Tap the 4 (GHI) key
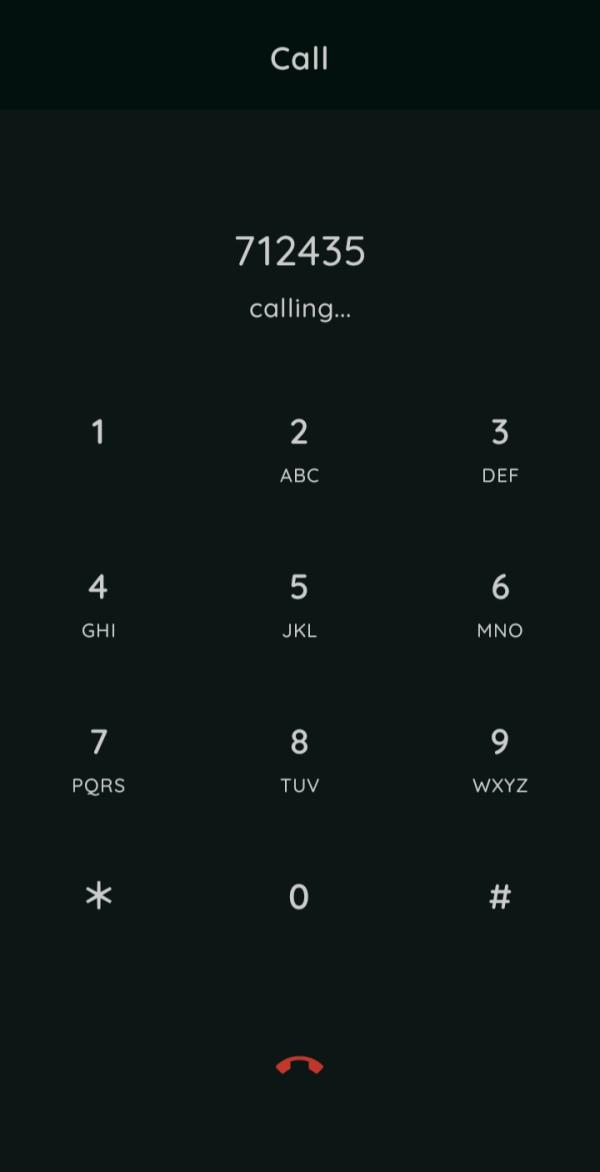The height and width of the screenshot is (1172, 600). coord(98,603)
